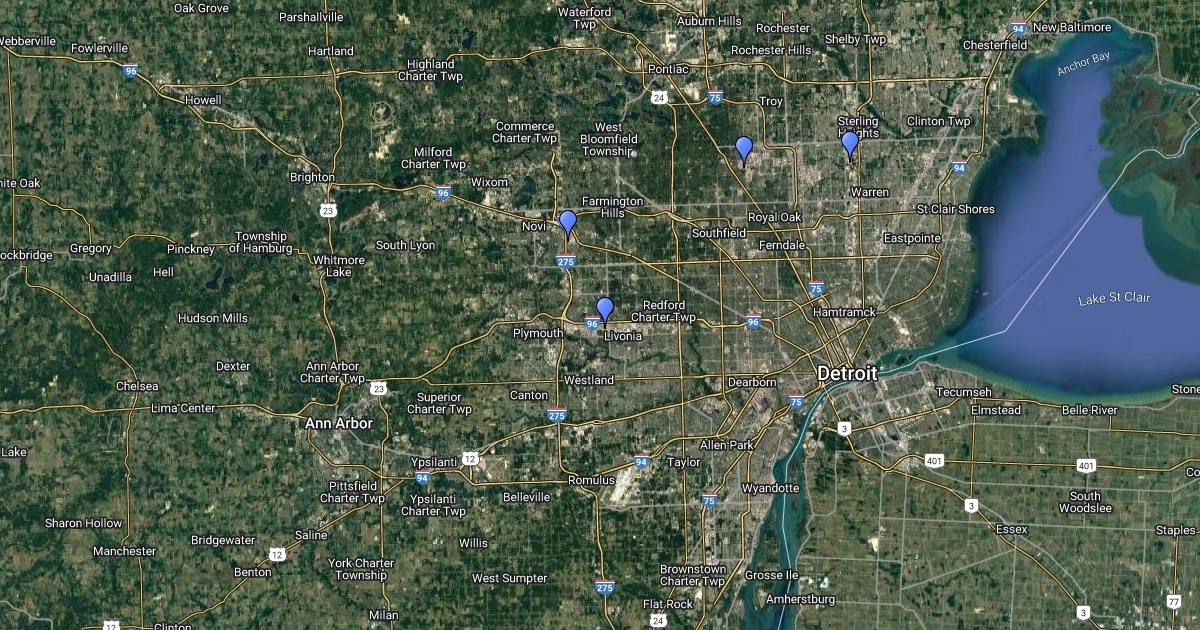Image resolution: width=1200 pixels, height=630 pixels.
Task: Select the map pin near Novi
Action: 568,223
